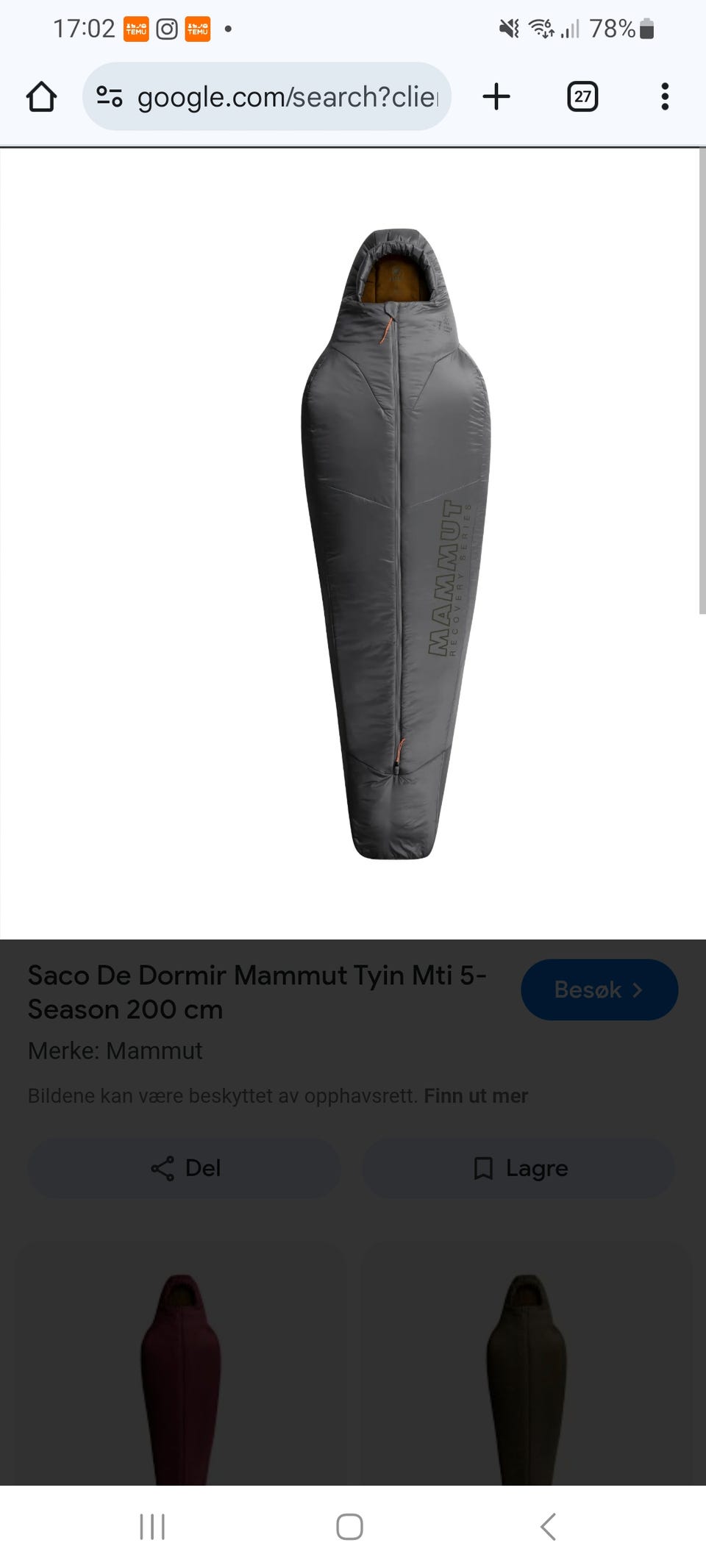View site info from the address bar icon
Viewport: 706px width, 1568px height.
(x=110, y=96)
